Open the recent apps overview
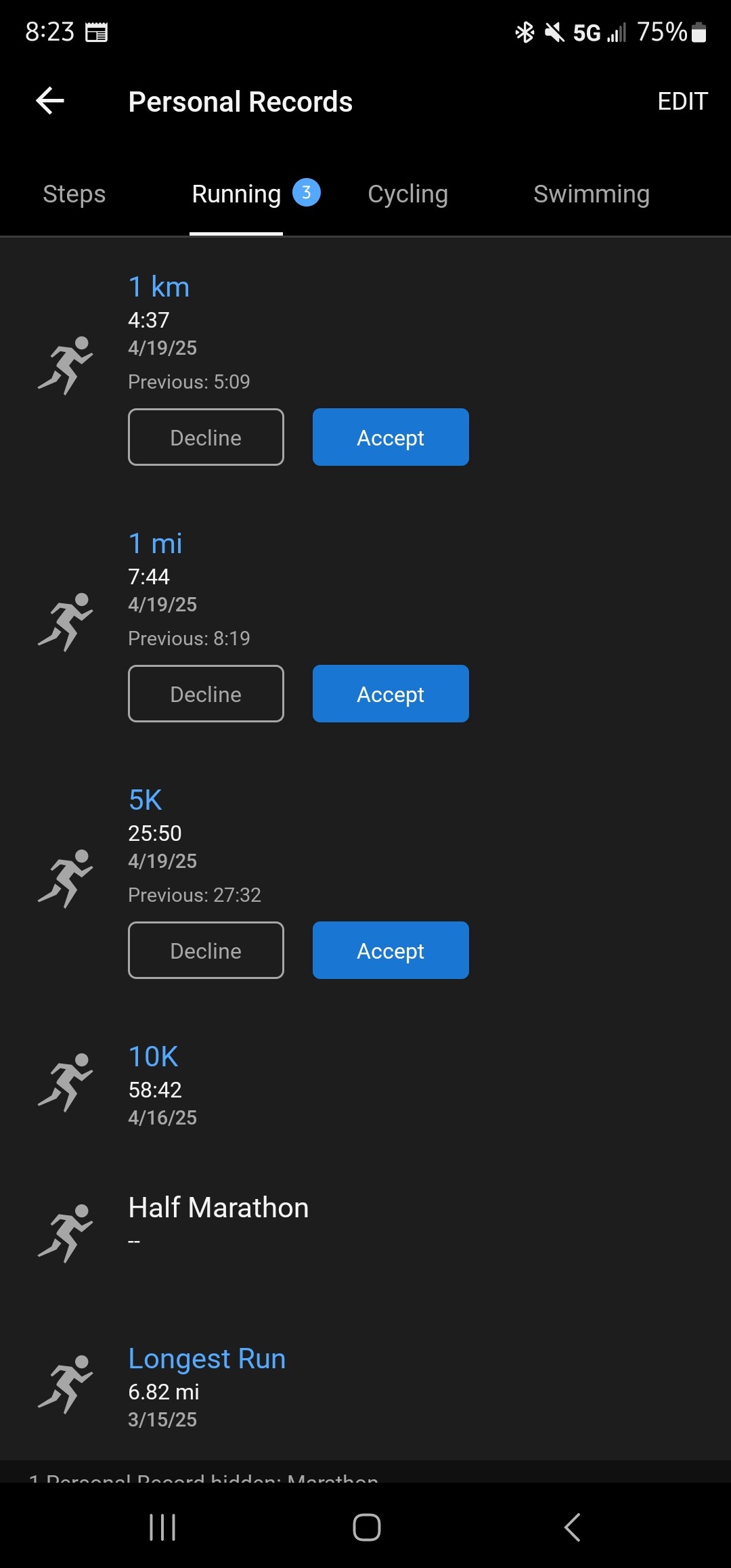The image size is (731, 1568). point(162,1527)
